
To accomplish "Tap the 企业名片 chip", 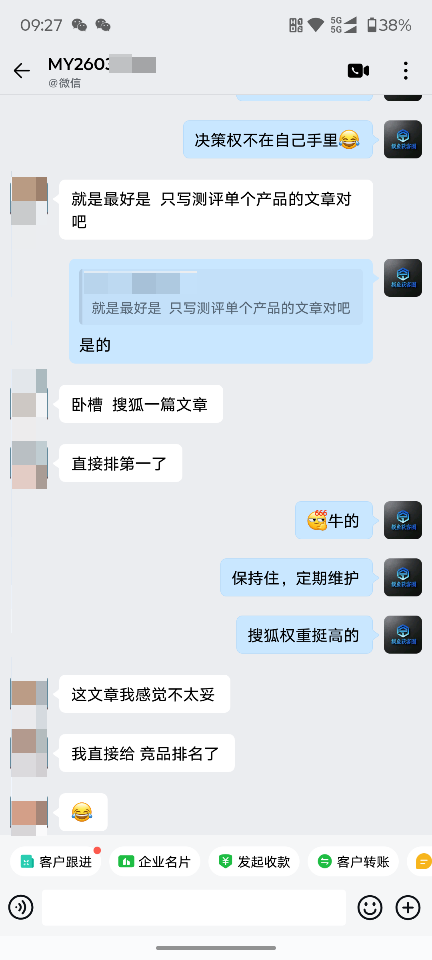I will tap(155, 861).
